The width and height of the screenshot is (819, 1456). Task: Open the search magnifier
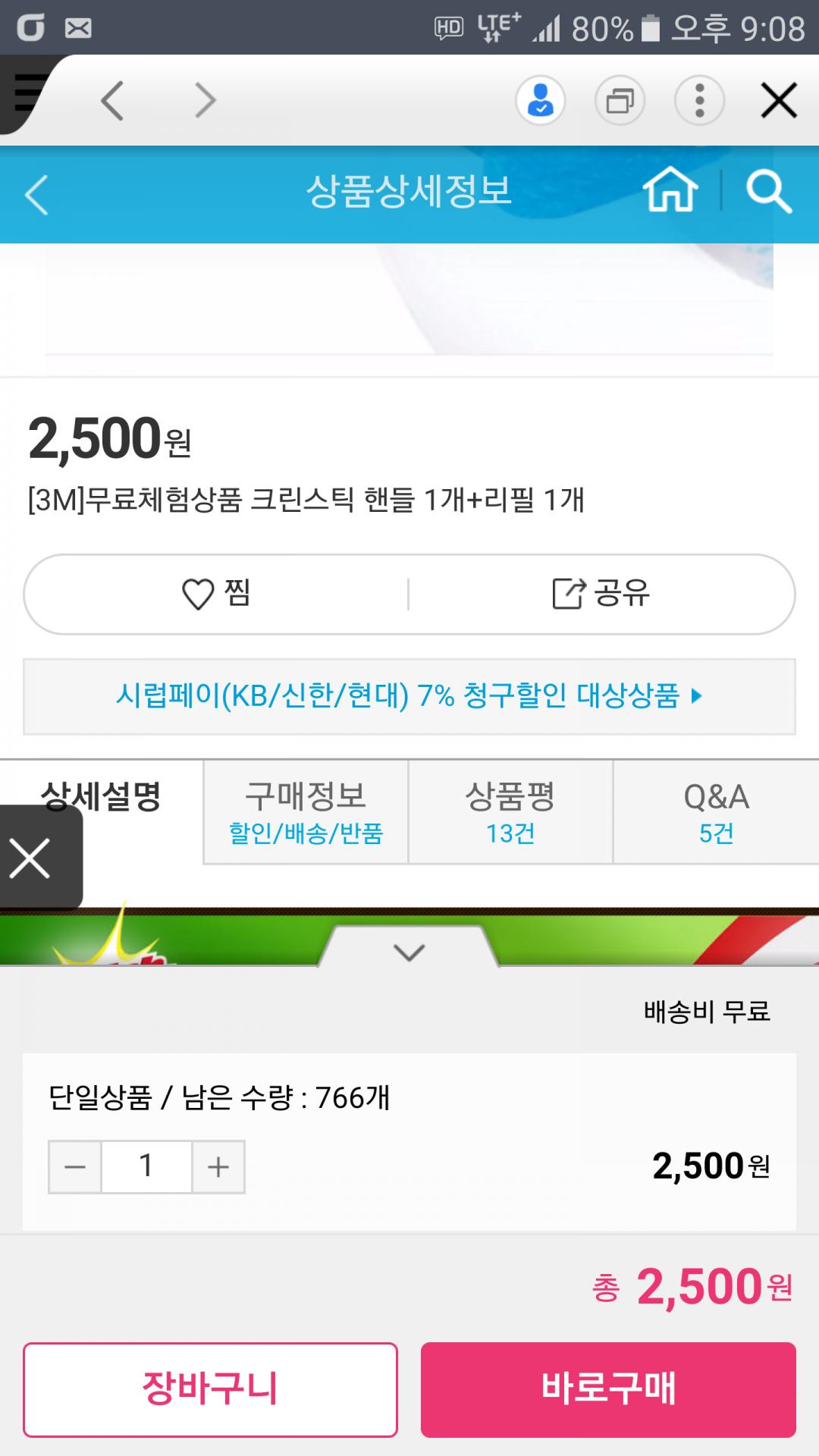[768, 191]
